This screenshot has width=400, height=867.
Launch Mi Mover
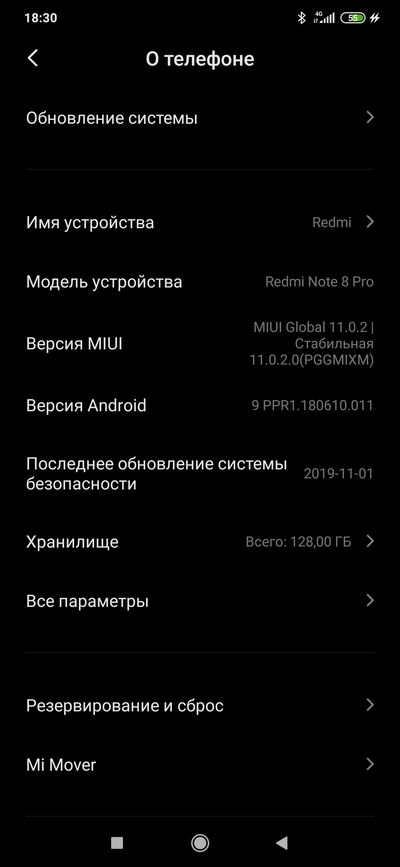pyautogui.click(x=200, y=765)
